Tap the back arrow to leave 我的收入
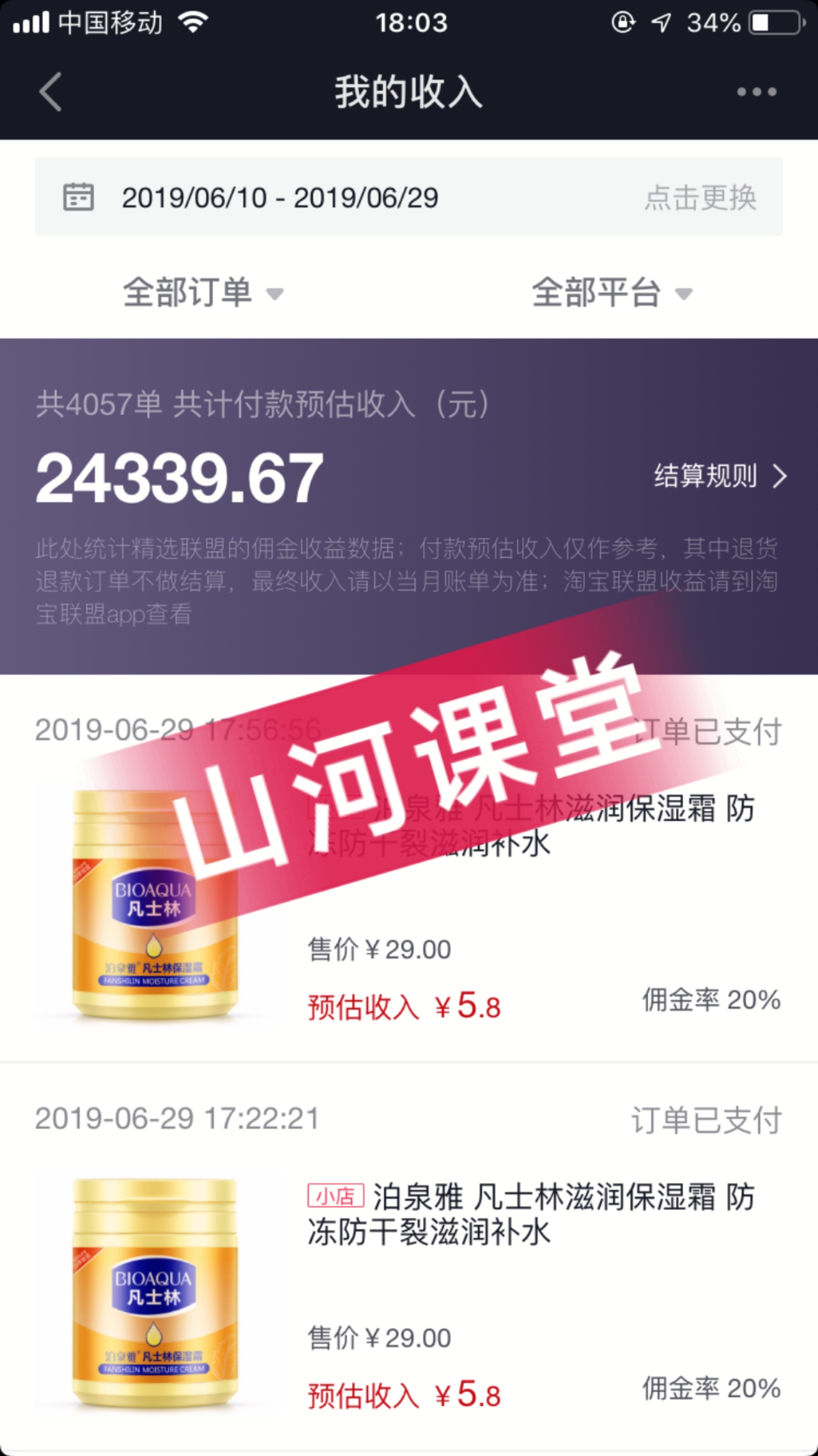This screenshot has height=1456, width=818. (x=50, y=93)
